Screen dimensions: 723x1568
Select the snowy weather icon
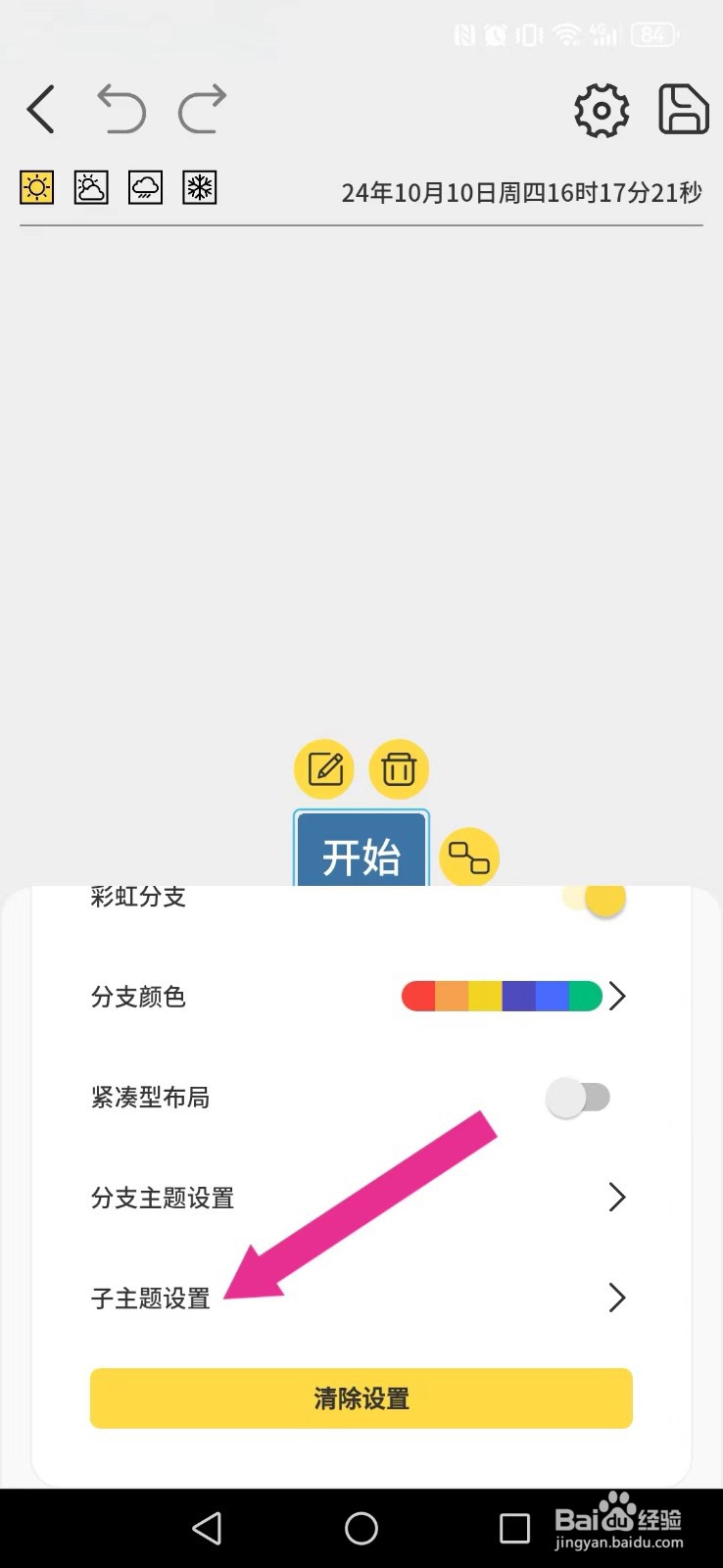point(198,187)
